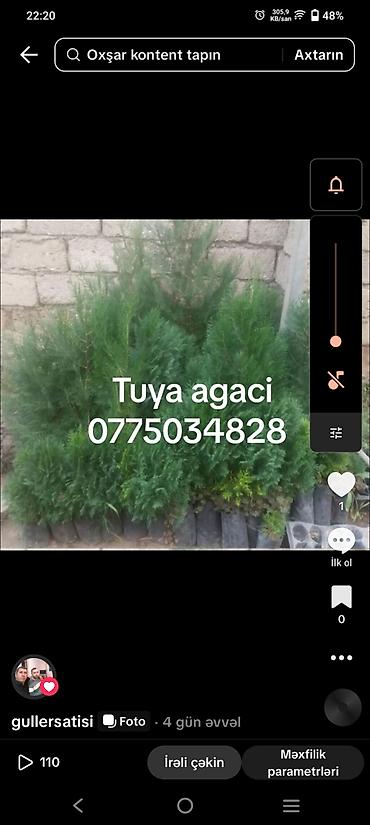Viewport: 370px width, 825px height.
Task: Open the notifications bell in the side panel
Action: coord(336,185)
